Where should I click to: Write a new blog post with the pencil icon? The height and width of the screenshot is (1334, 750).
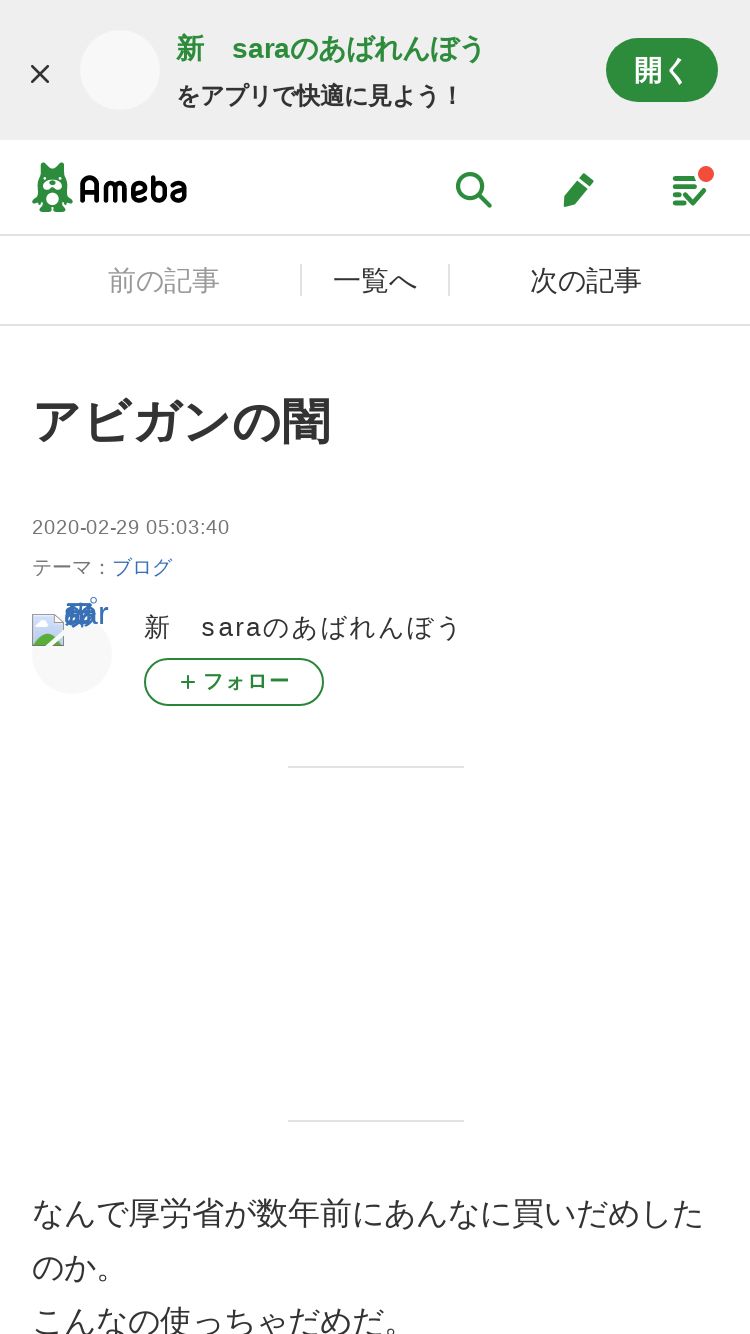click(x=578, y=189)
